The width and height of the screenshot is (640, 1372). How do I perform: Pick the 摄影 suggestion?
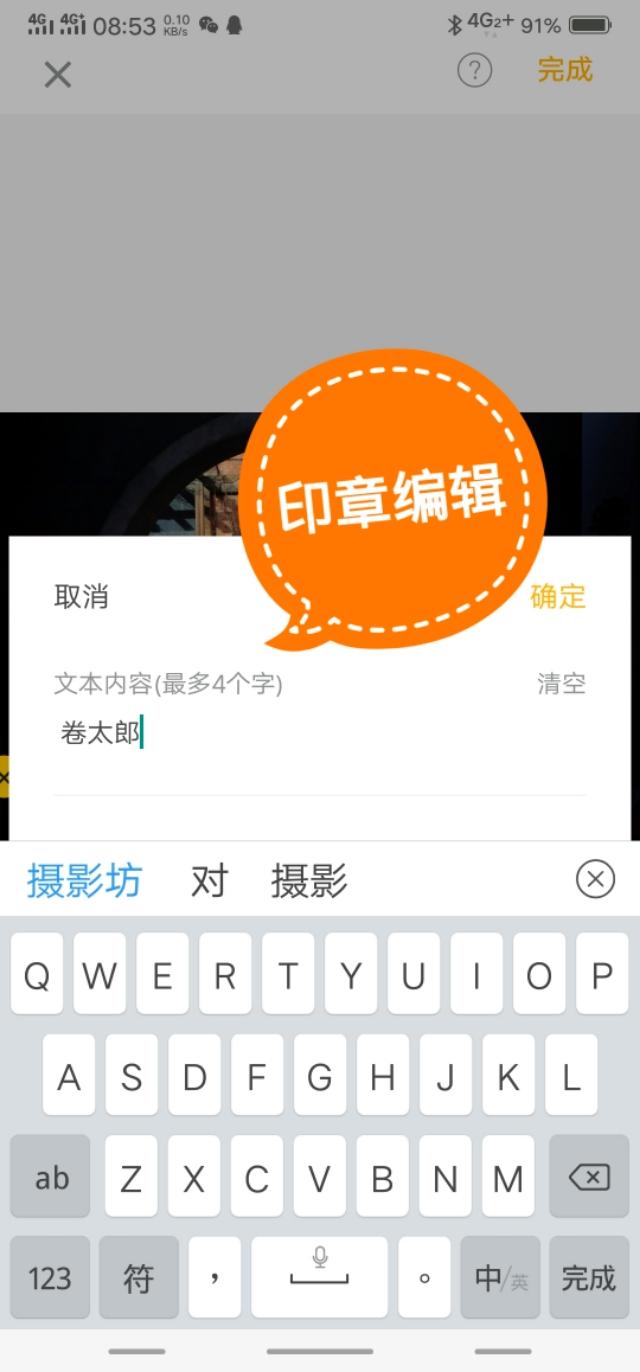309,881
